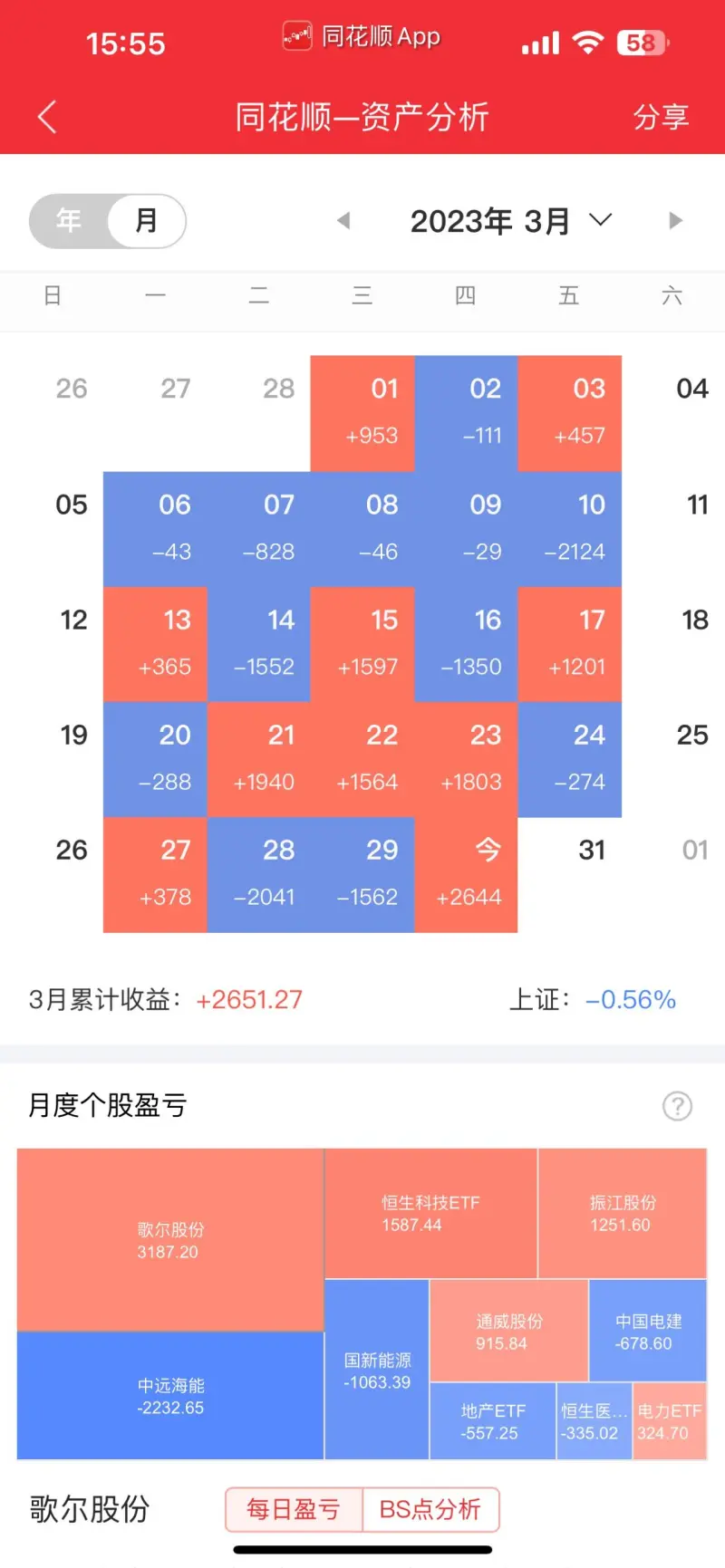Switch to the 每日盈亏 tab
This screenshot has width=725, height=1568.
(294, 1509)
